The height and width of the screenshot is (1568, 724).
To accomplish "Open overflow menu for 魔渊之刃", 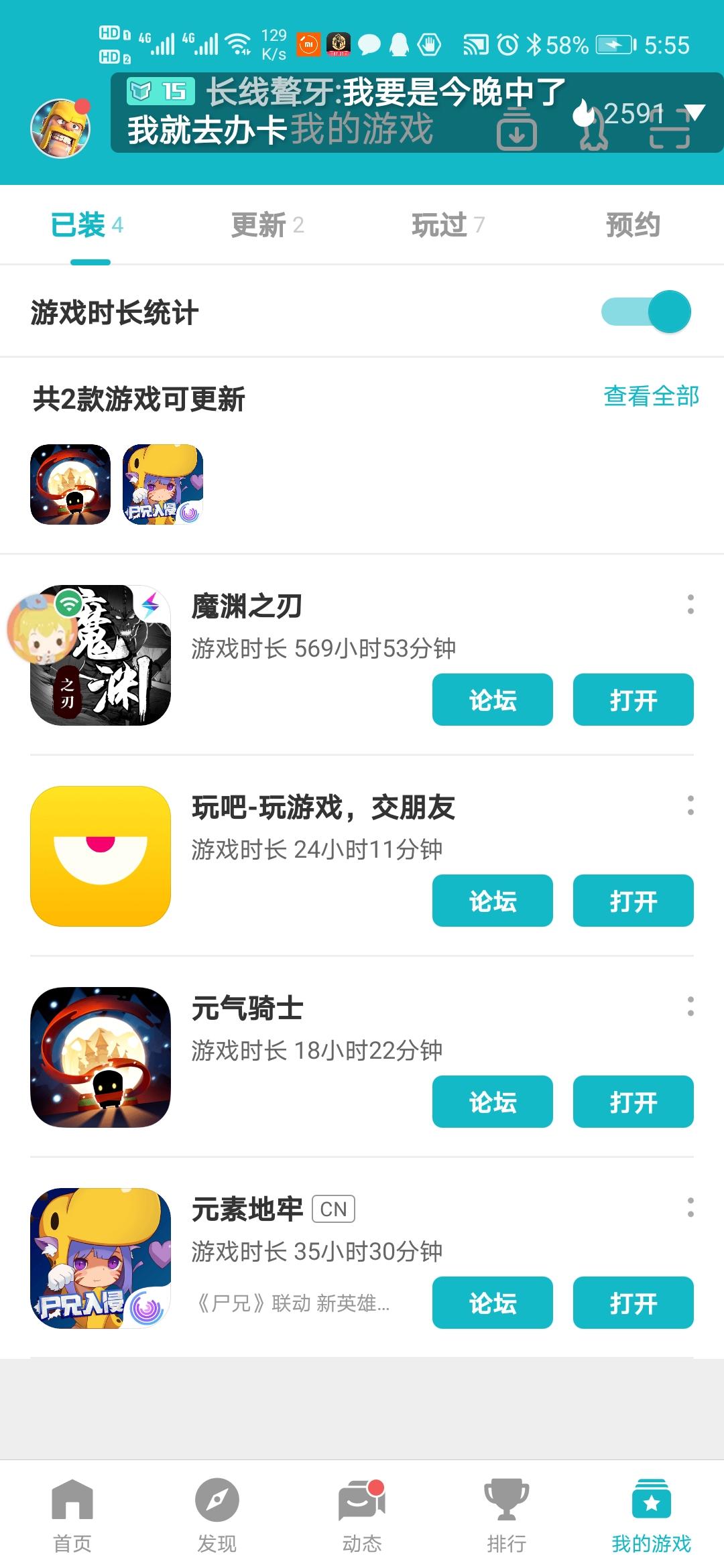I will click(690, 604).
